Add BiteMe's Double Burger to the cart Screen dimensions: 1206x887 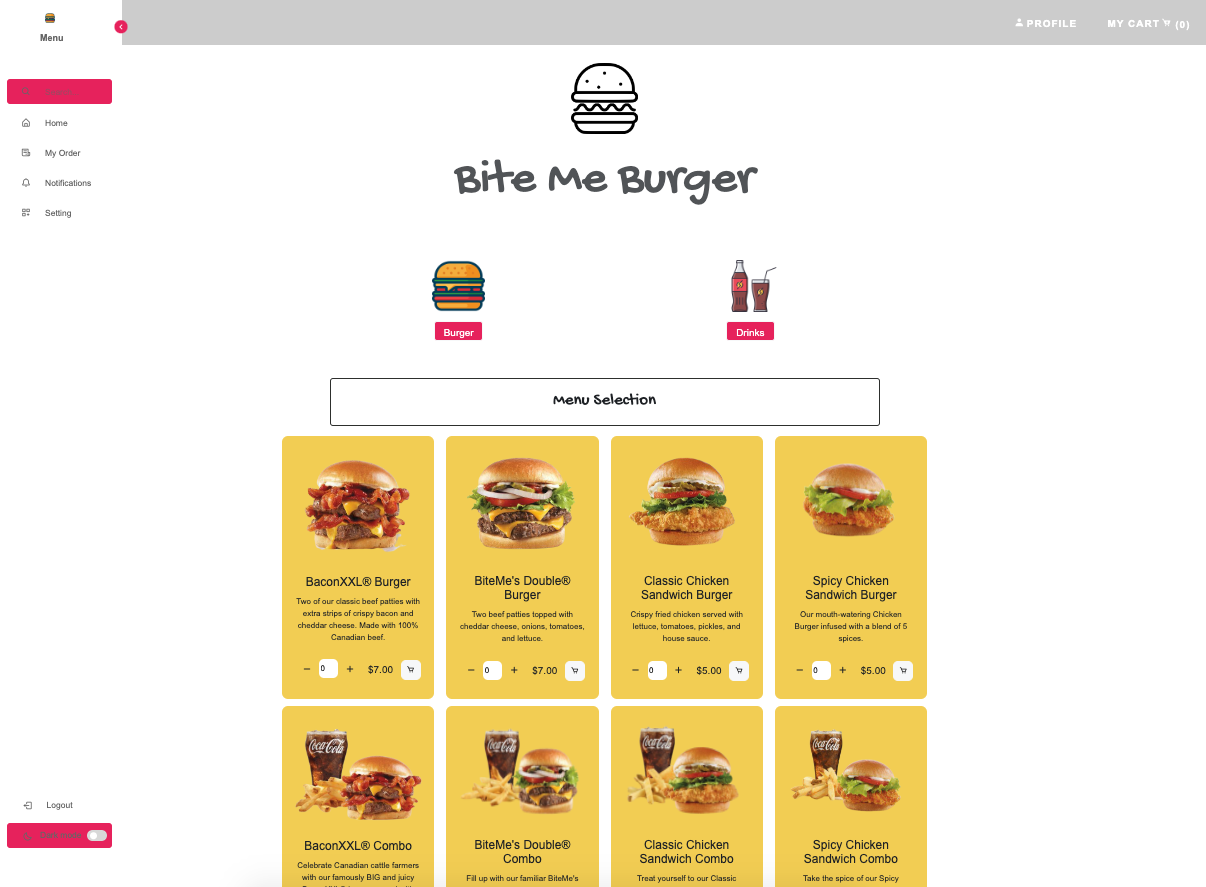[575, 671]
